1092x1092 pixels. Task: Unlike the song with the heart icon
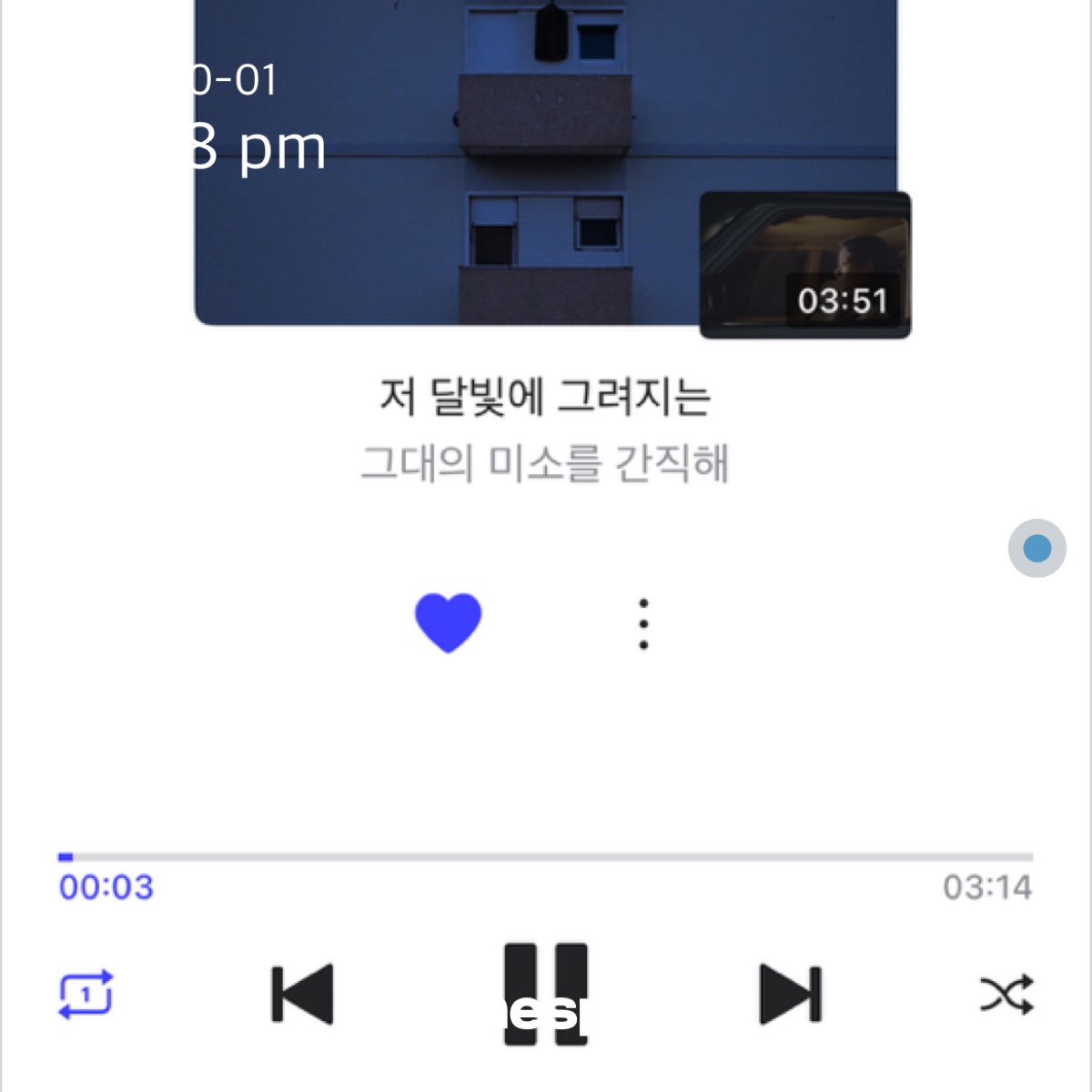point(448,622)
